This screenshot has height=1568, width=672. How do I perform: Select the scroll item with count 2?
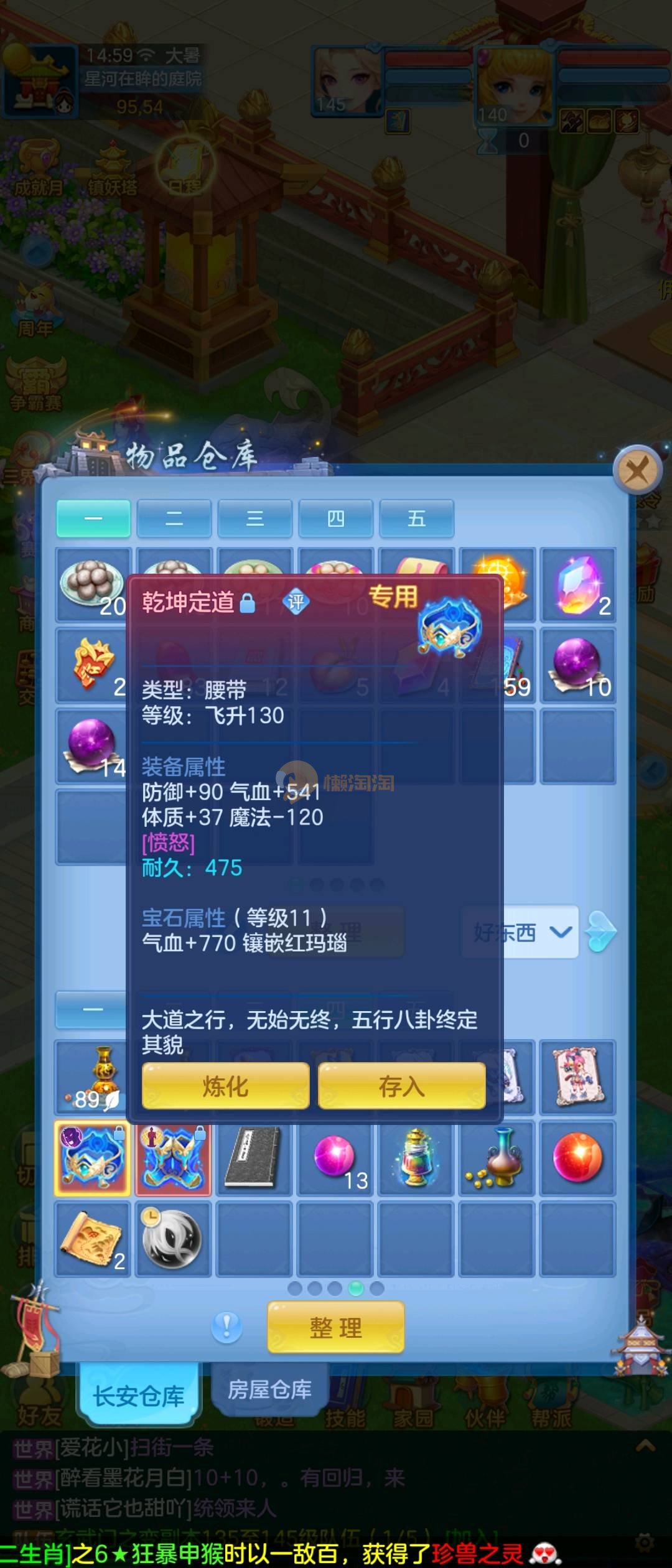coord(93,1239)
